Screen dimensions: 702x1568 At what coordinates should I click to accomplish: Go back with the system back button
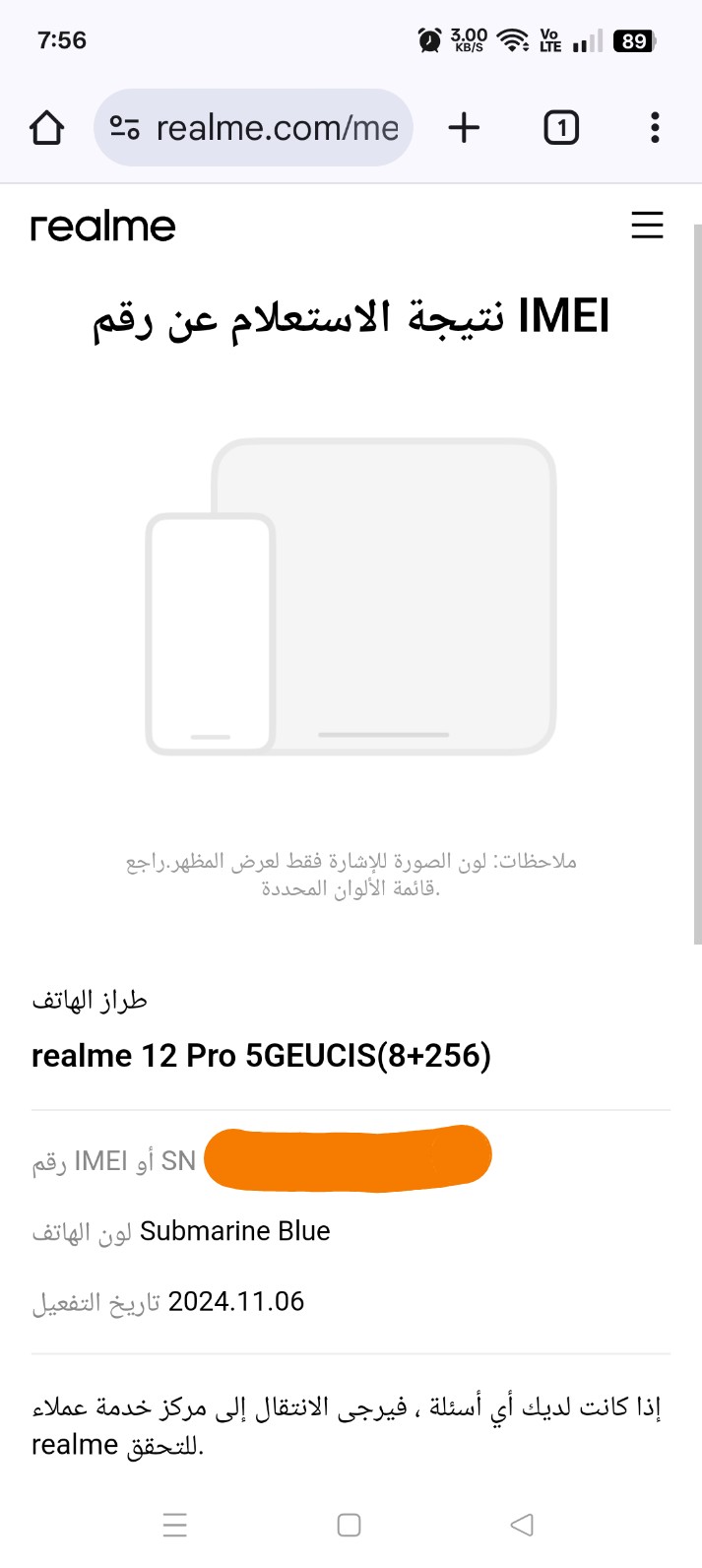click(522, 1525)
